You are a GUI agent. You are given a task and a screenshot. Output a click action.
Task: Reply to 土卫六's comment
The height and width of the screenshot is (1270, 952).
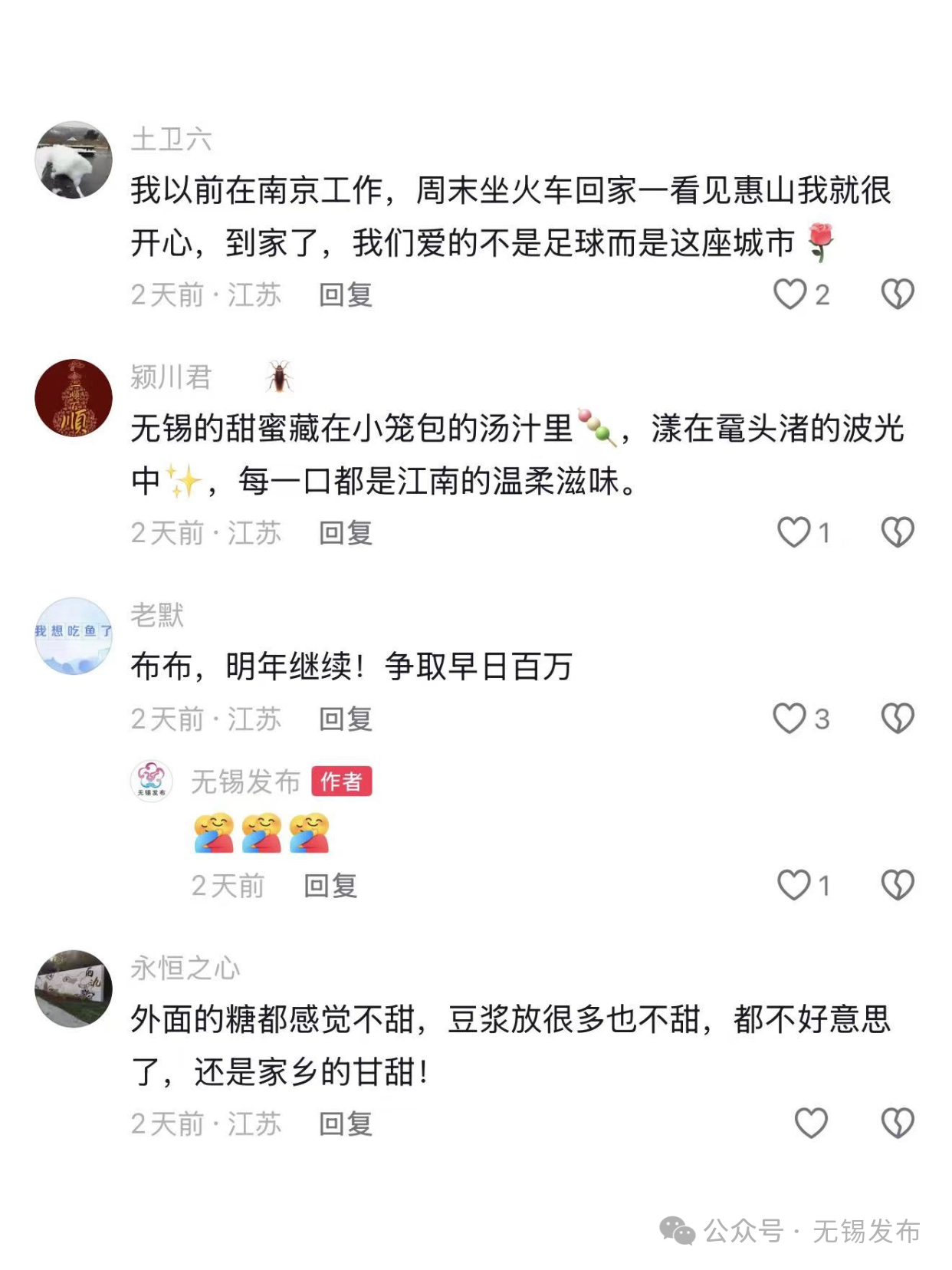(x=346, y=295)
